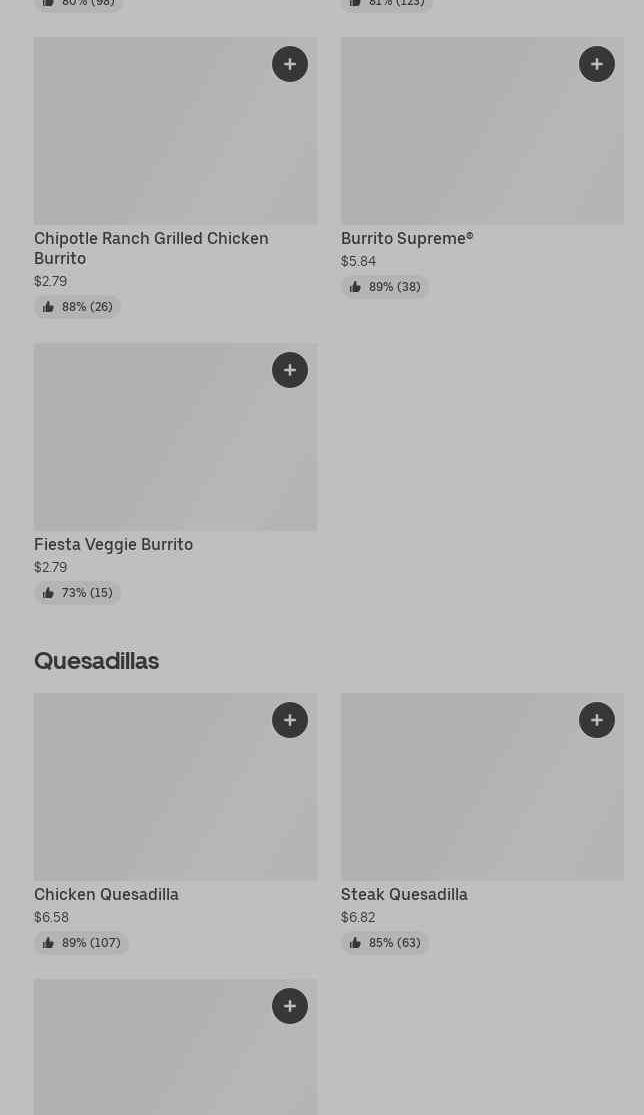
Task: Add Burrito Supreme to cart
Action: pos(597,64)
